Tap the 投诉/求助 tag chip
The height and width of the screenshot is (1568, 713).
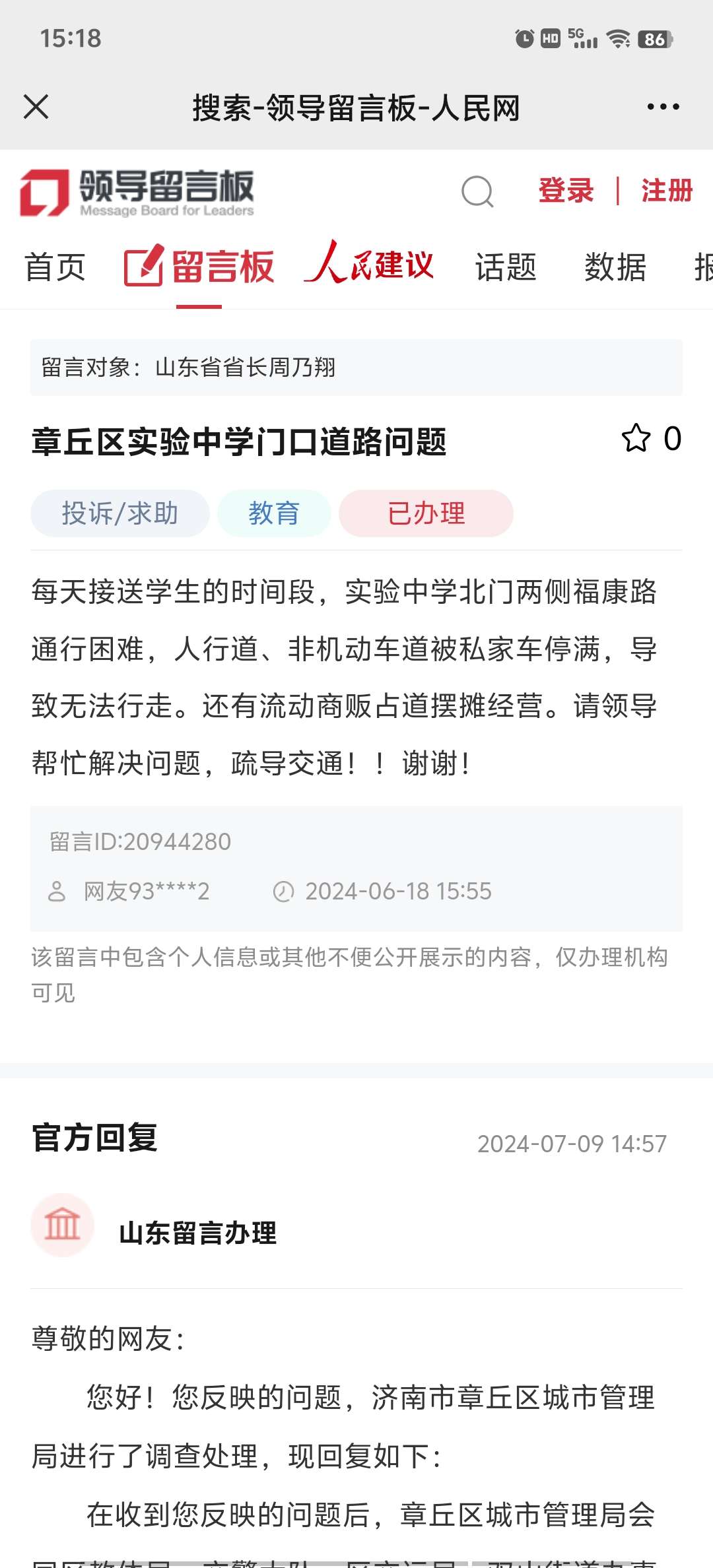coord(120,513)
